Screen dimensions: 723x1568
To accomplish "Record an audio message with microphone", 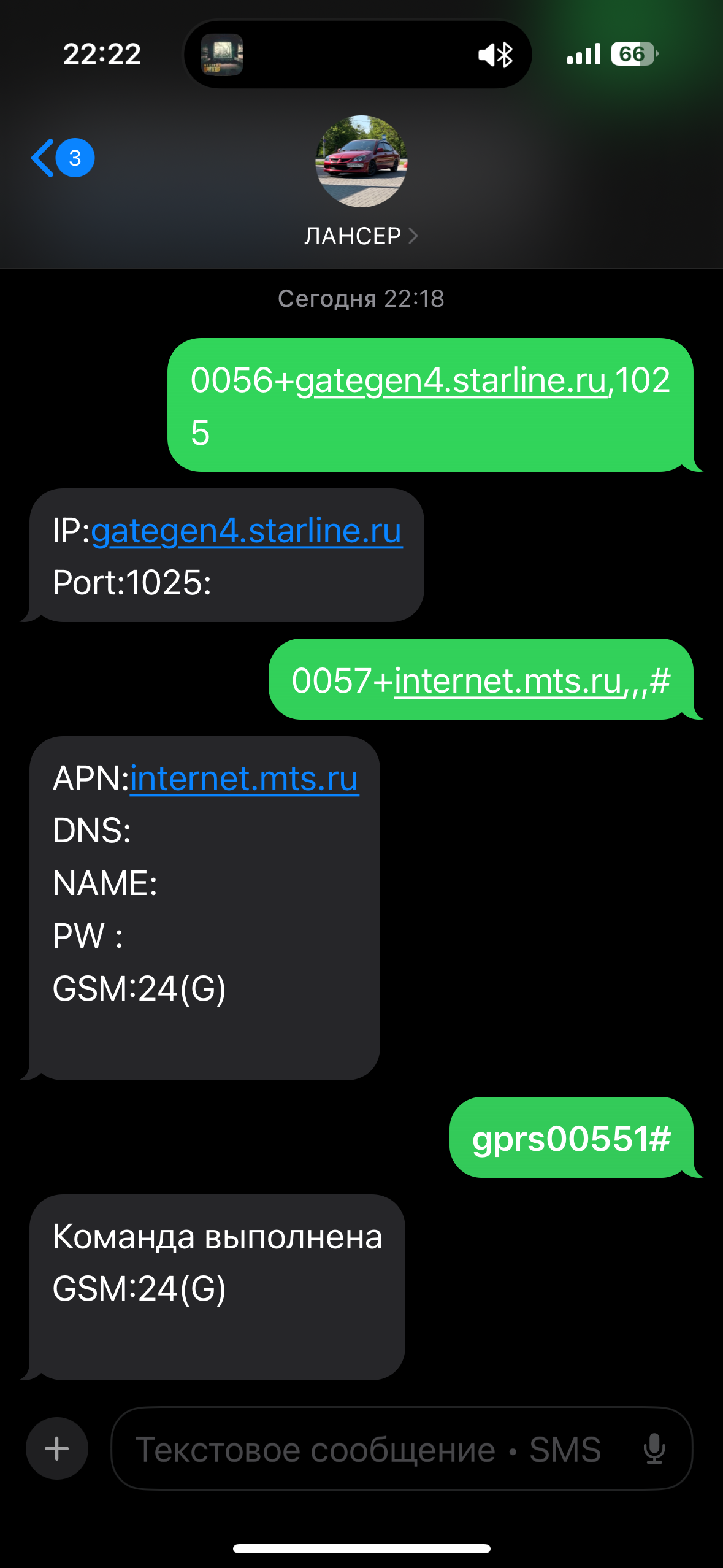I will click(x=654, y=1449).
